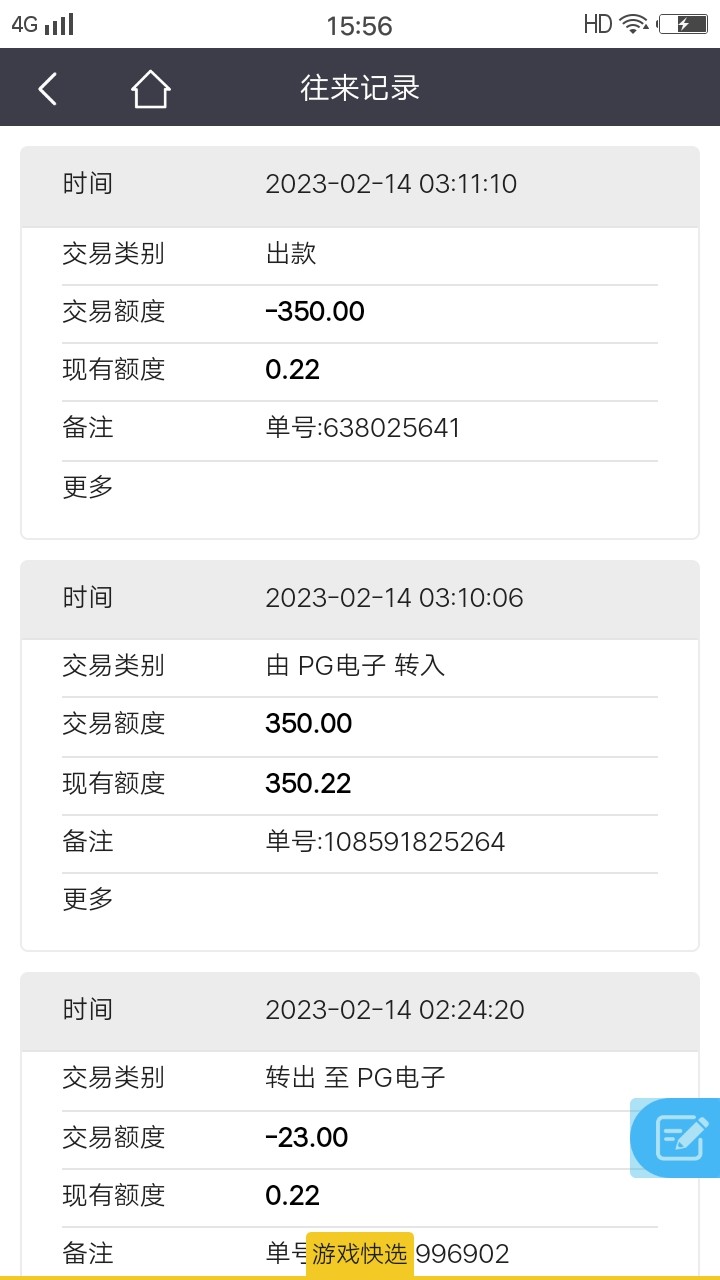The width and height of the screenshot is (720, 1280).
Task: Open the home icon in the header
Action: coord(150,89)
